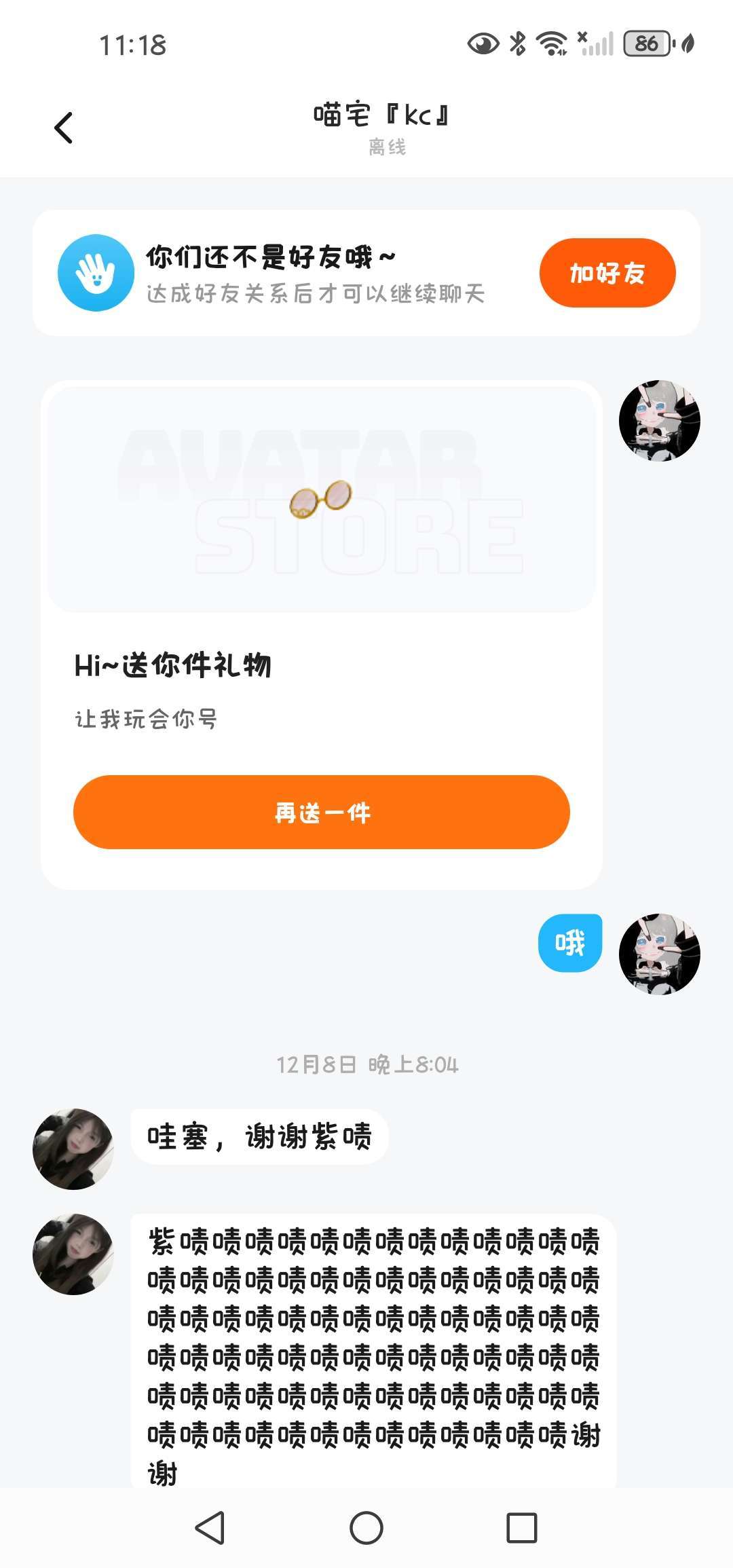Tap the 加好友 button

coord(607,273)
